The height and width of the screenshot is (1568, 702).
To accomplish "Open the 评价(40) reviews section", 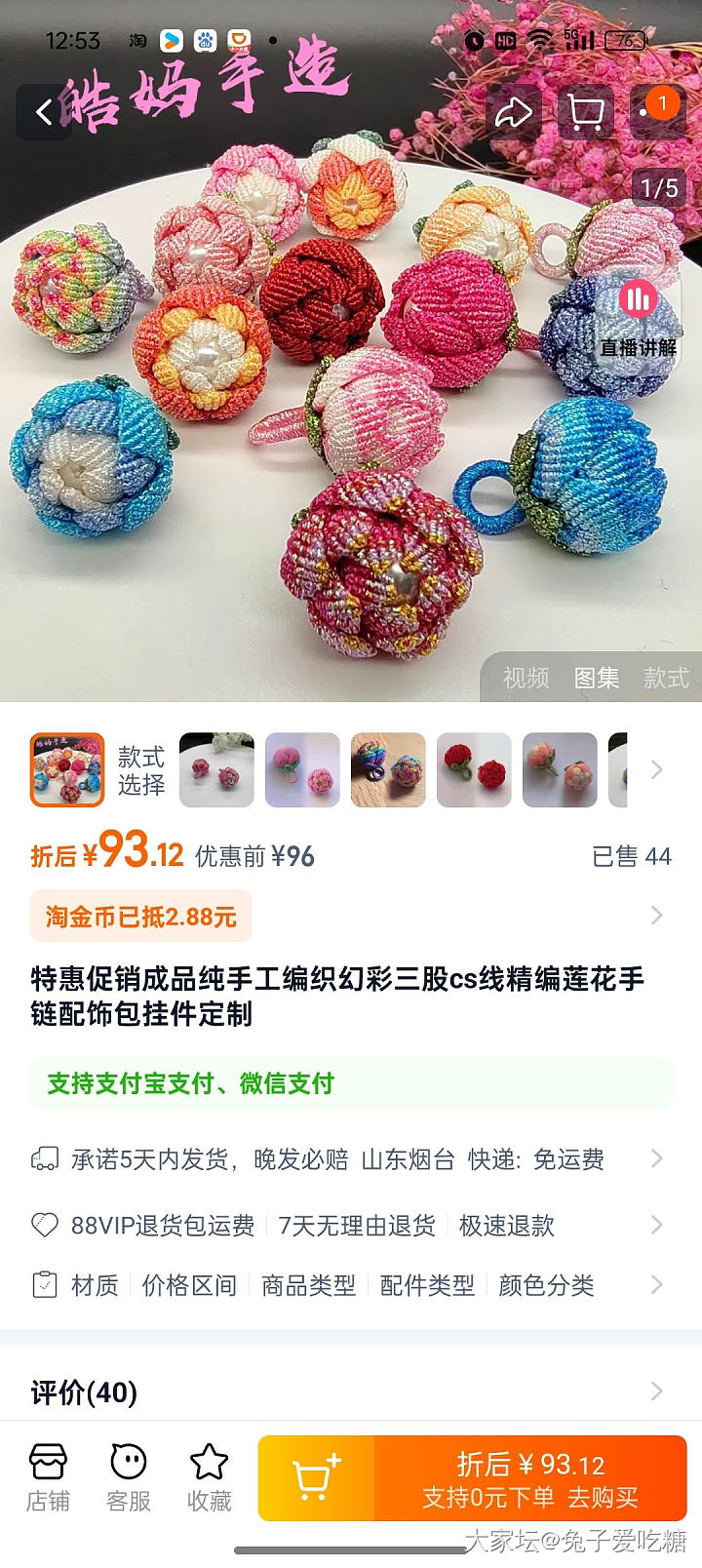I will click(x=351, y=1392).
